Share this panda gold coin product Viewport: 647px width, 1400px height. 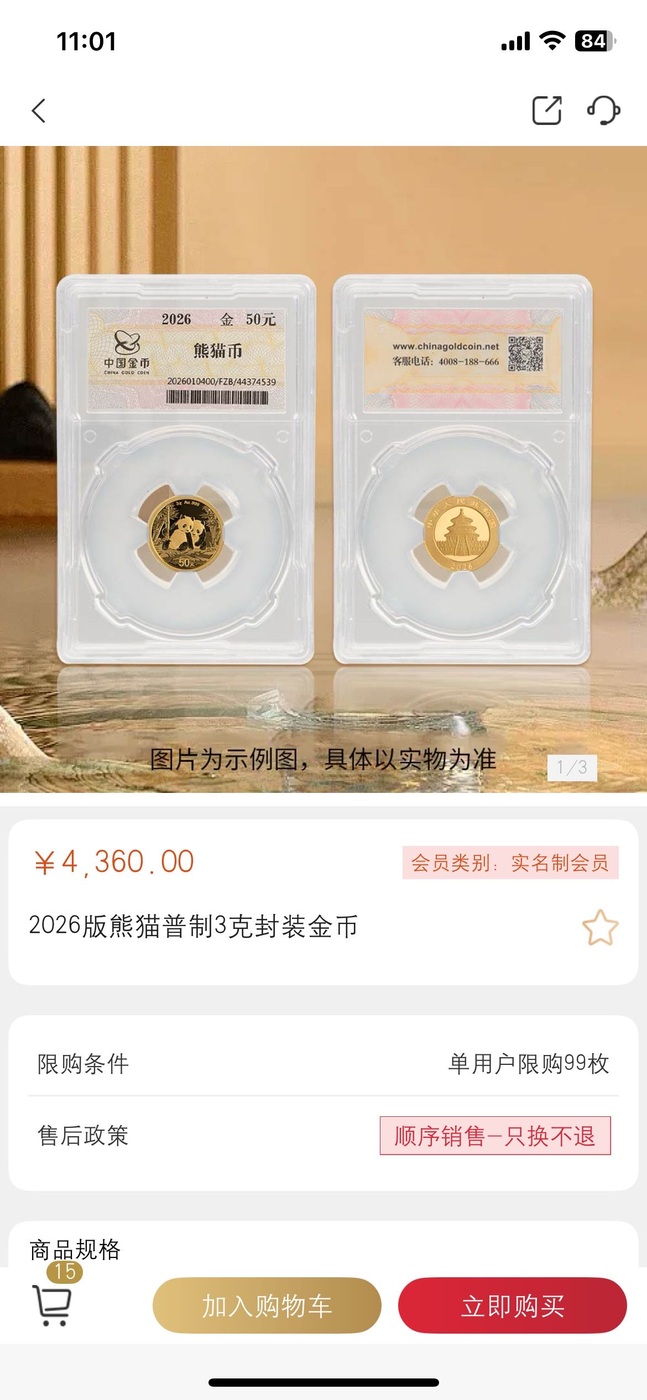[547, 111]
